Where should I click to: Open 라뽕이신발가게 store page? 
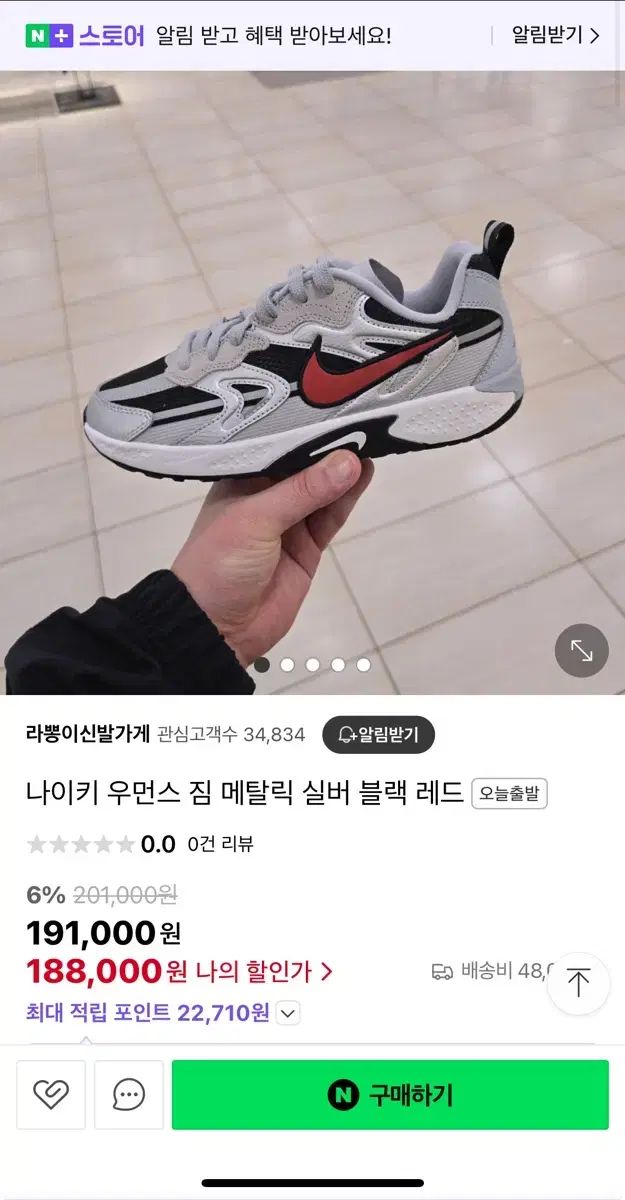tap(87, 734)
